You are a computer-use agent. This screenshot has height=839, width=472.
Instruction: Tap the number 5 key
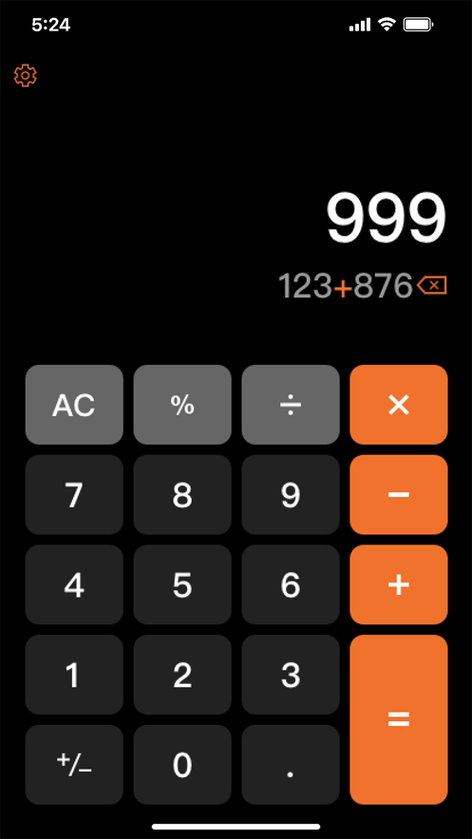tap(182, 584)
